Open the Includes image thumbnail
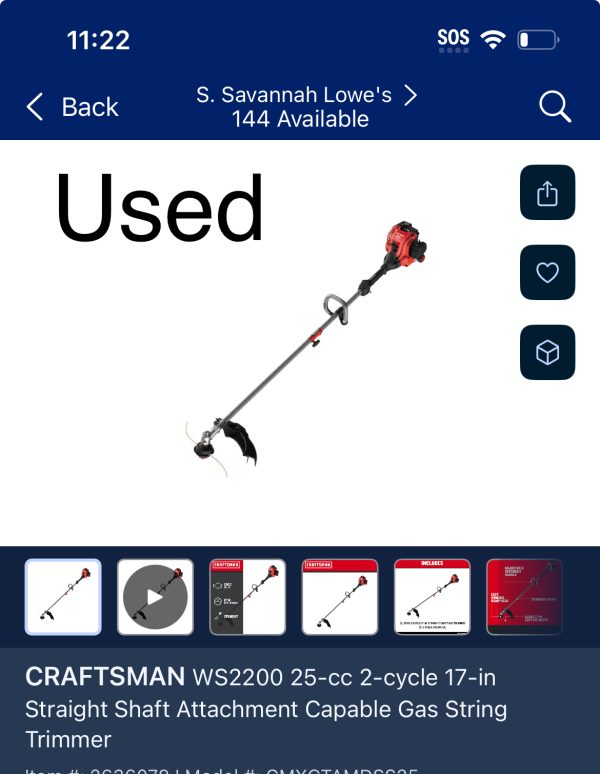600x774 pixels. [432, 597]
